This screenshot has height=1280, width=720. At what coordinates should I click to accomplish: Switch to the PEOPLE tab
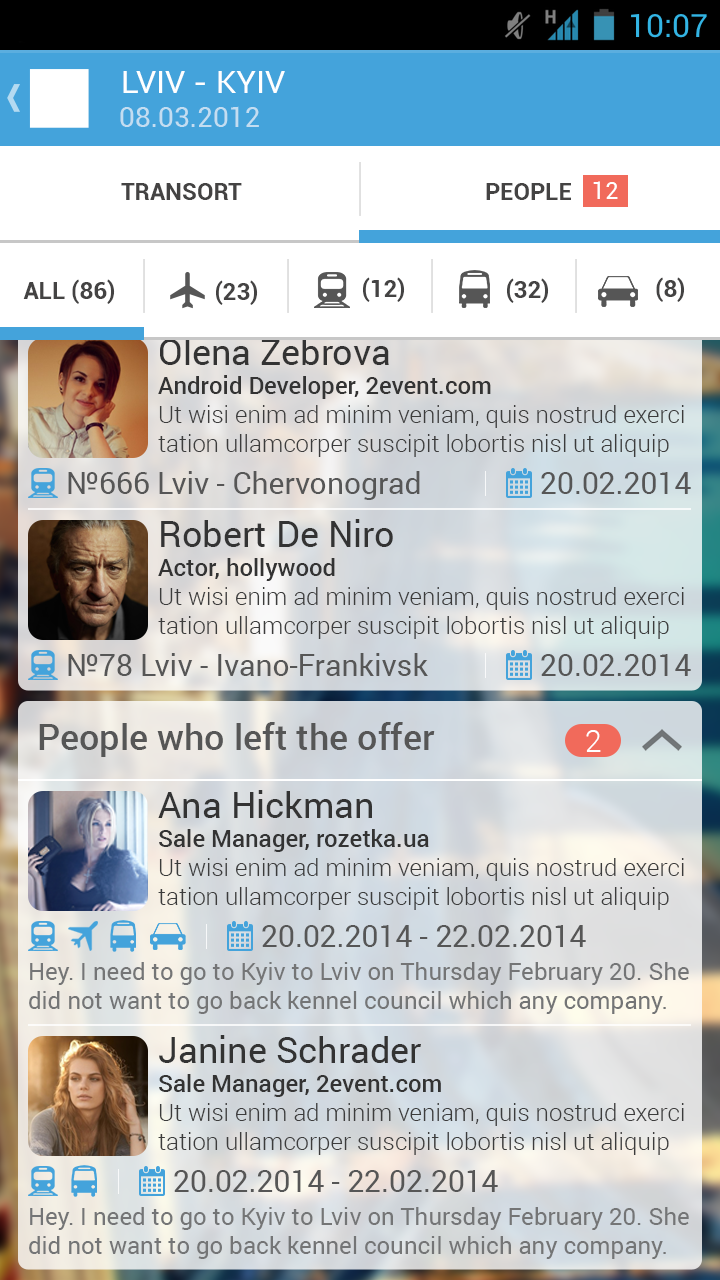[x=540, y=192]
